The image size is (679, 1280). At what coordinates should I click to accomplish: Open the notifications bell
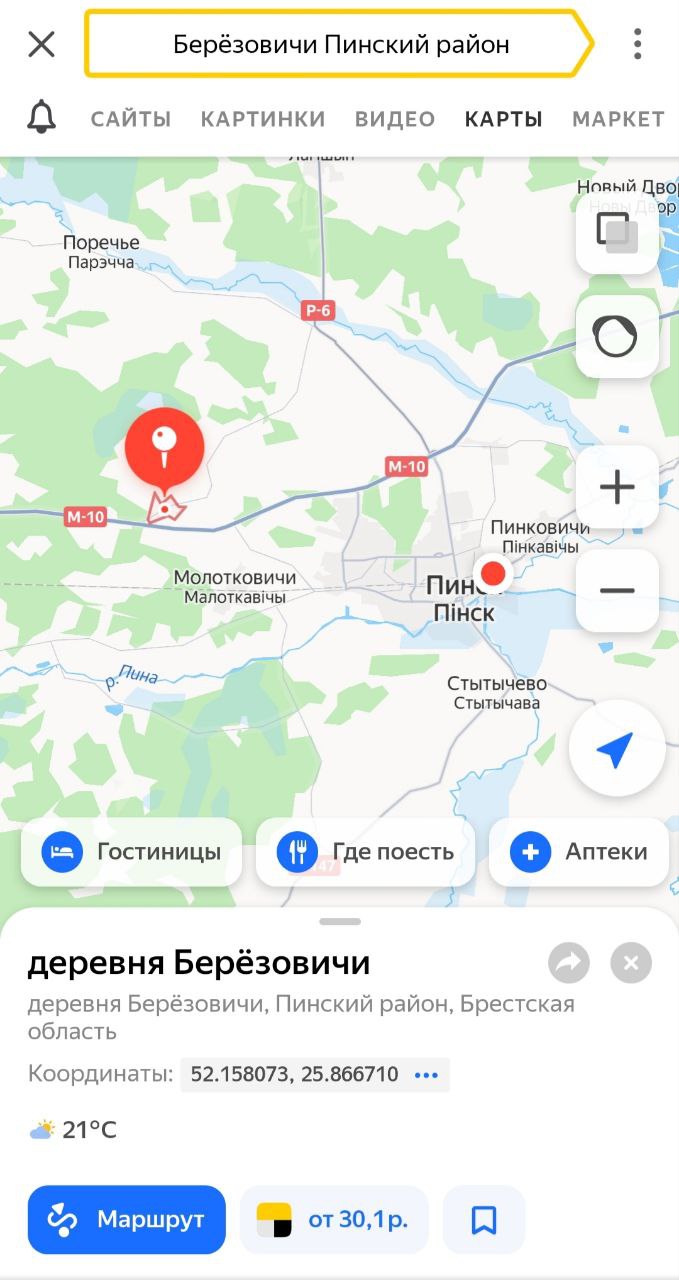tap(42, 118)
